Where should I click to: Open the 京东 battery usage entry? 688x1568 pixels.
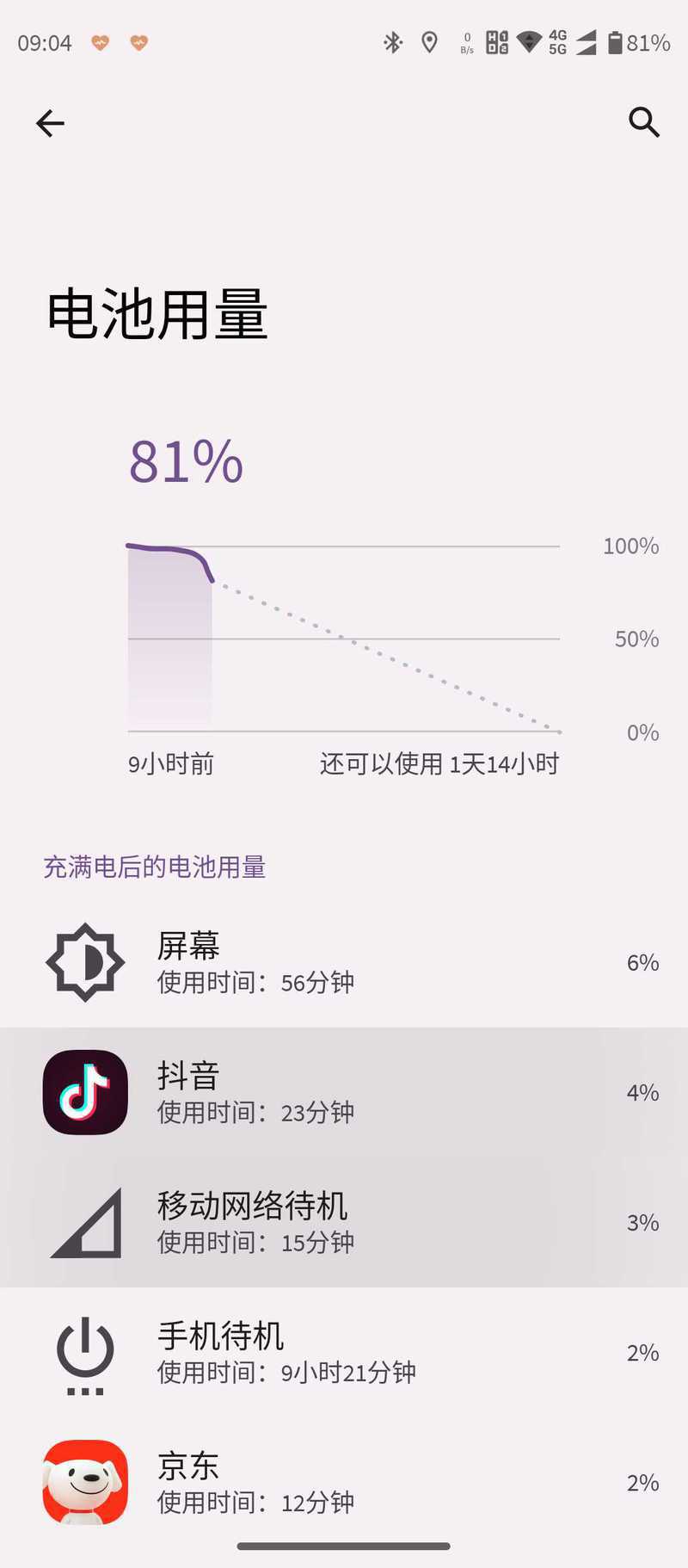344,1482
